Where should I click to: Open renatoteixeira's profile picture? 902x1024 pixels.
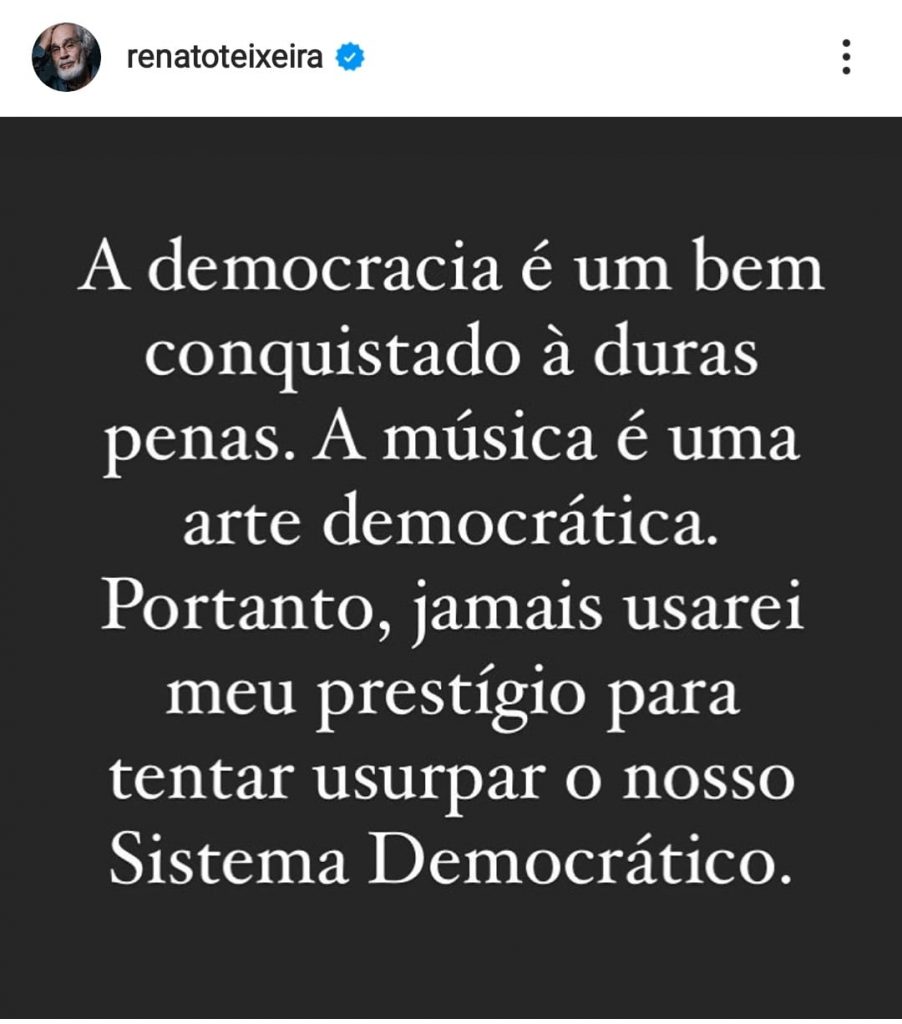[x=66, y=57]
